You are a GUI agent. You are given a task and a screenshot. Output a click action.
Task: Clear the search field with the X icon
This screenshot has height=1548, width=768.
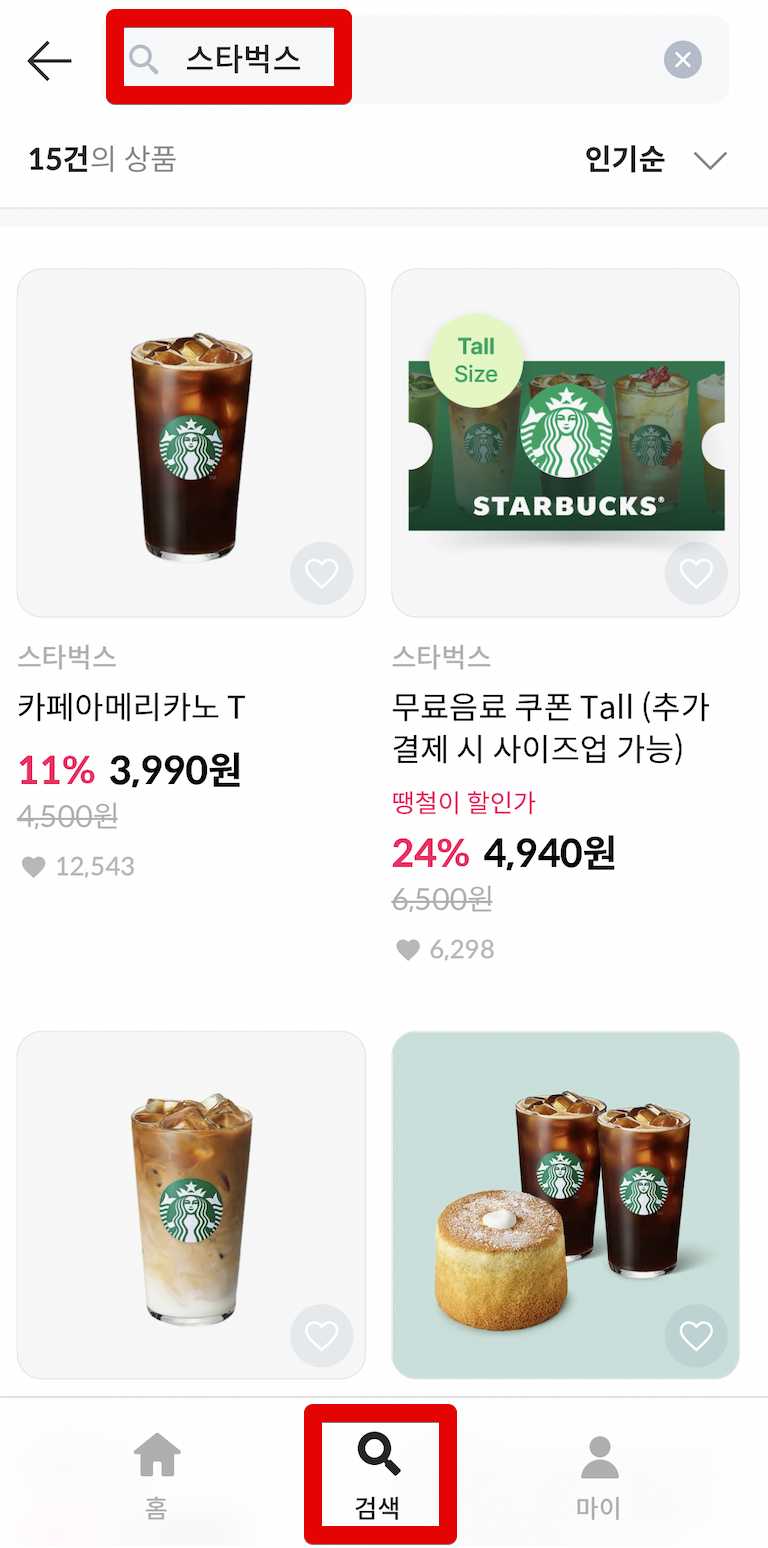click(683, 60)
